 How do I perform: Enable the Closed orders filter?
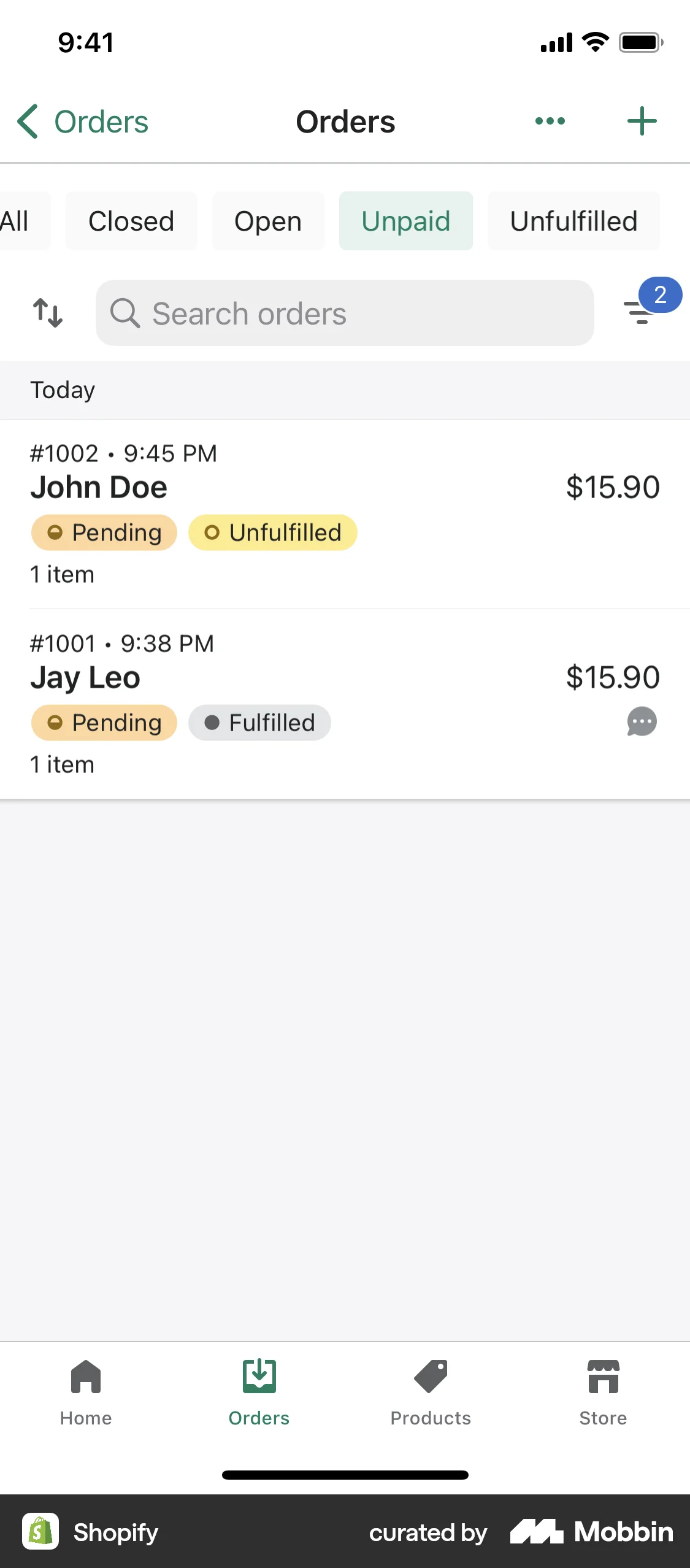tap(131, 221)
